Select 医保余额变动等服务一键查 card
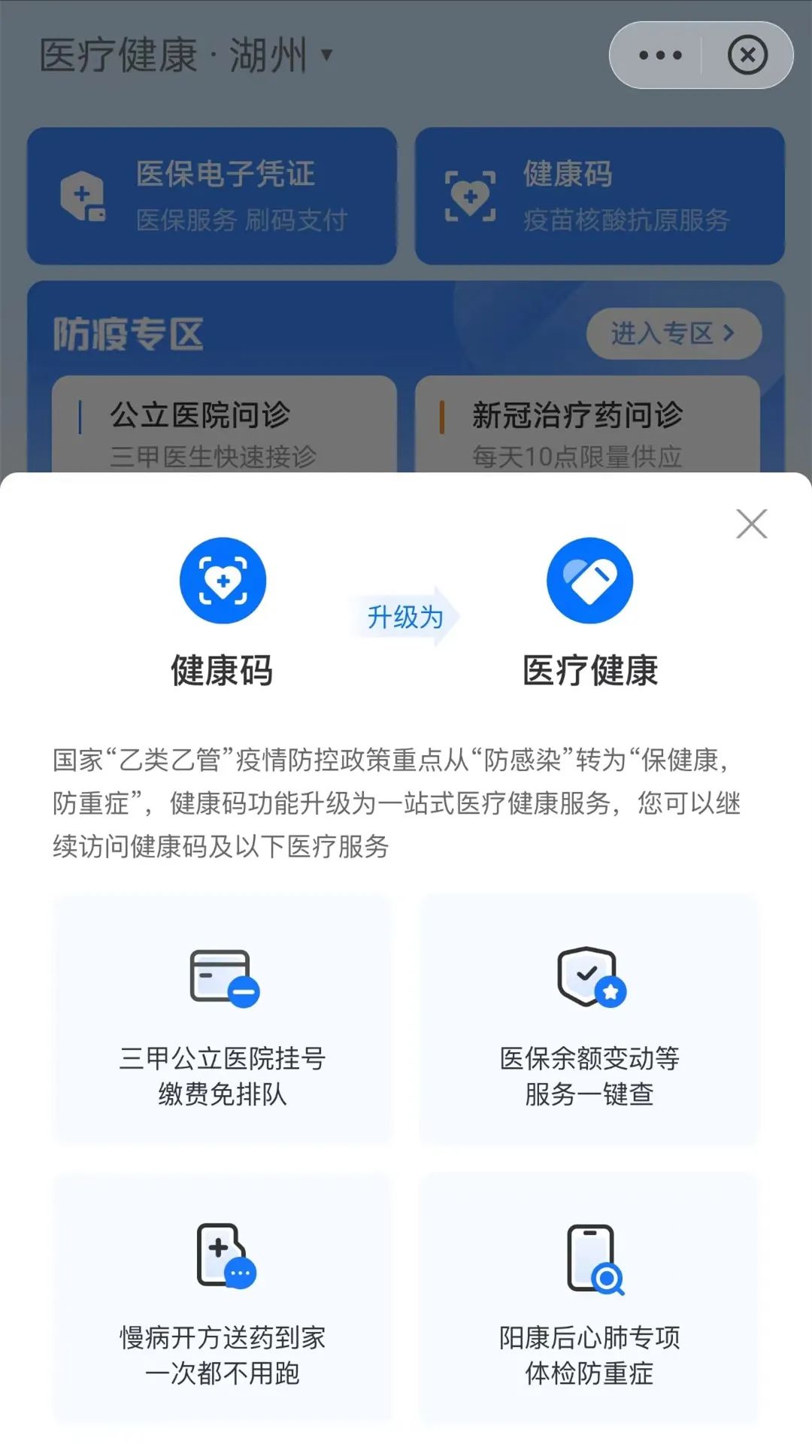The image size is (812, 1456). coord(589,1020)
